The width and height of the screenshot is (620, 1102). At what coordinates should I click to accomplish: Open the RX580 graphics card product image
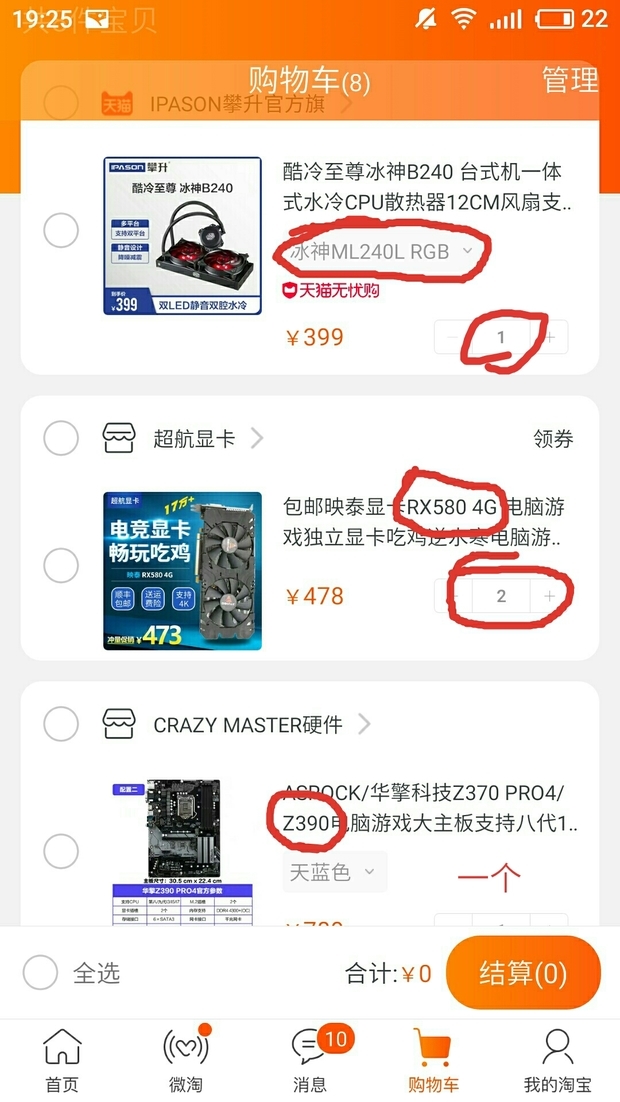click(182, 571)
